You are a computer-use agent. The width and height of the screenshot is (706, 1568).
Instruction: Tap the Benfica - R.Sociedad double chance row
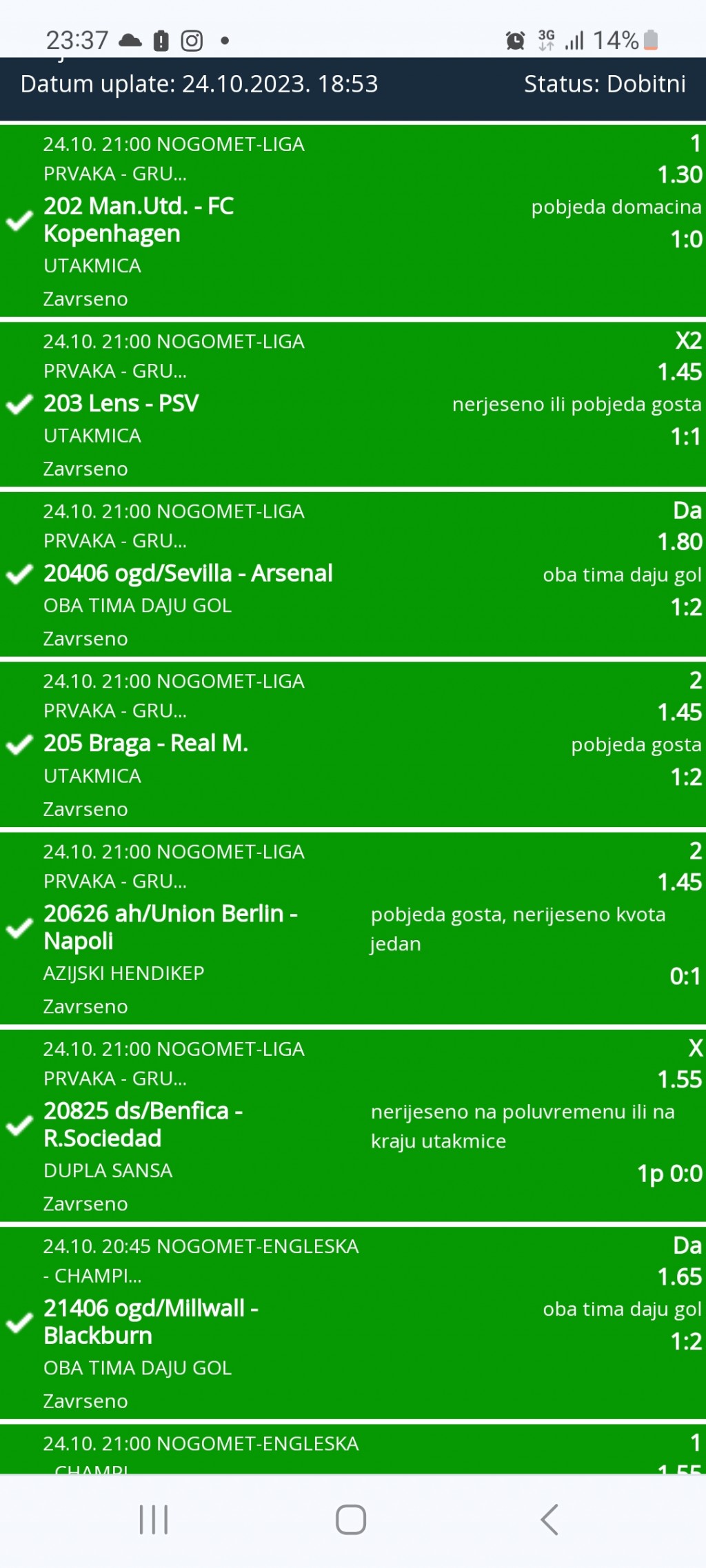[353, 1126]
